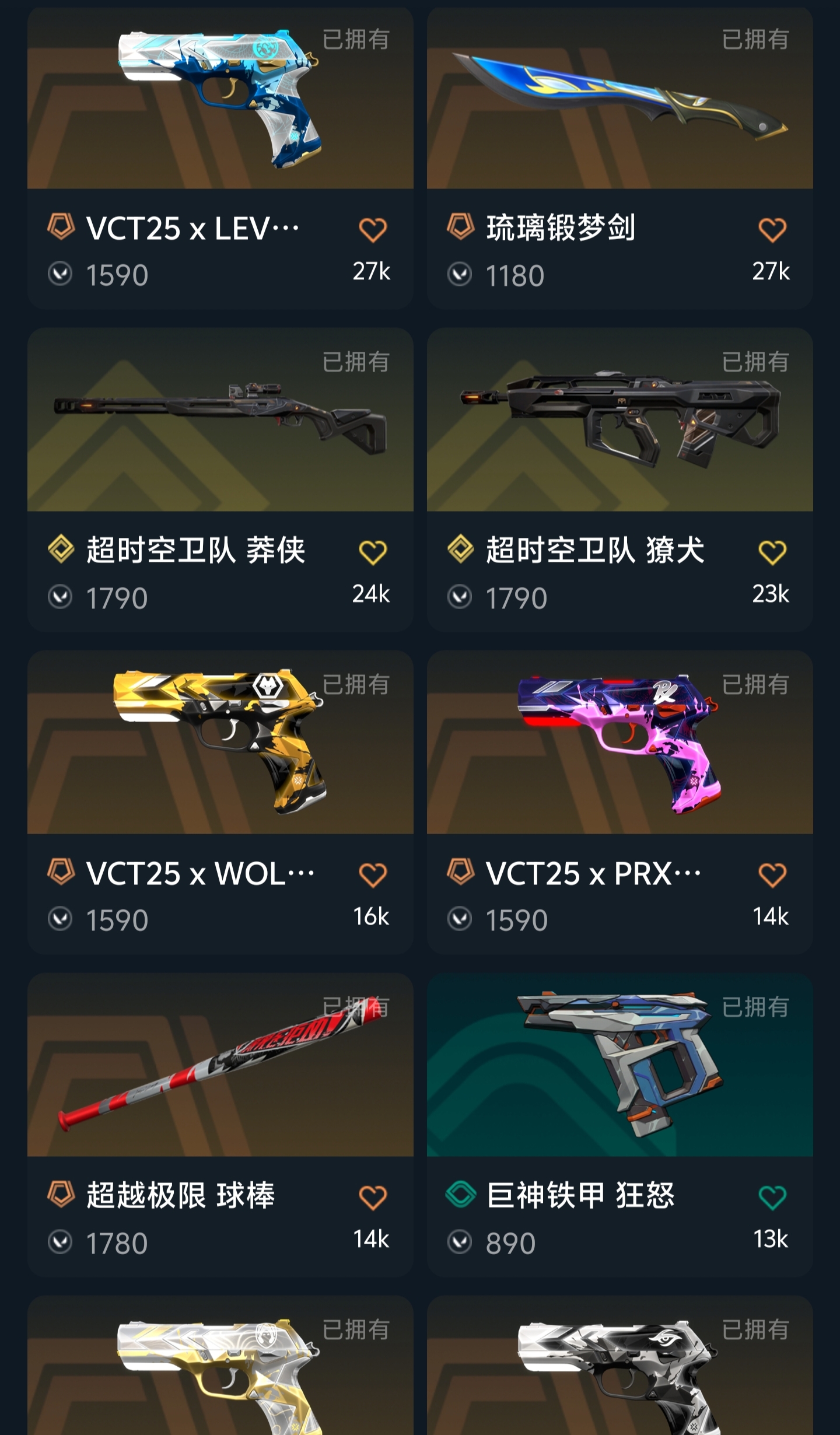Favorite the 超时空卫队 獠犬 skin
This screenshot has height=1435, width=840.
[x=772, y=552]
